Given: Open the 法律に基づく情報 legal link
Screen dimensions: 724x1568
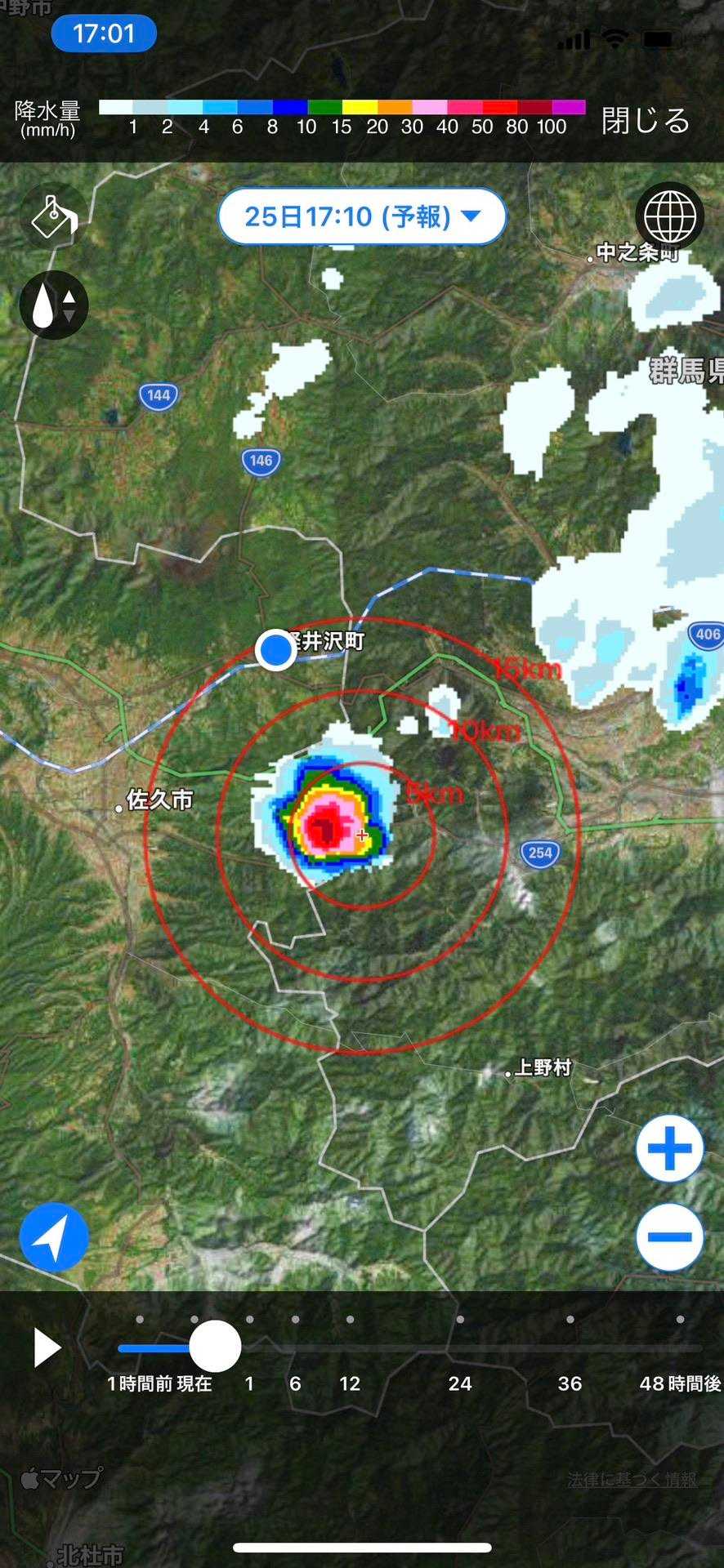Looking at the screenshot, I should 632,1479.
